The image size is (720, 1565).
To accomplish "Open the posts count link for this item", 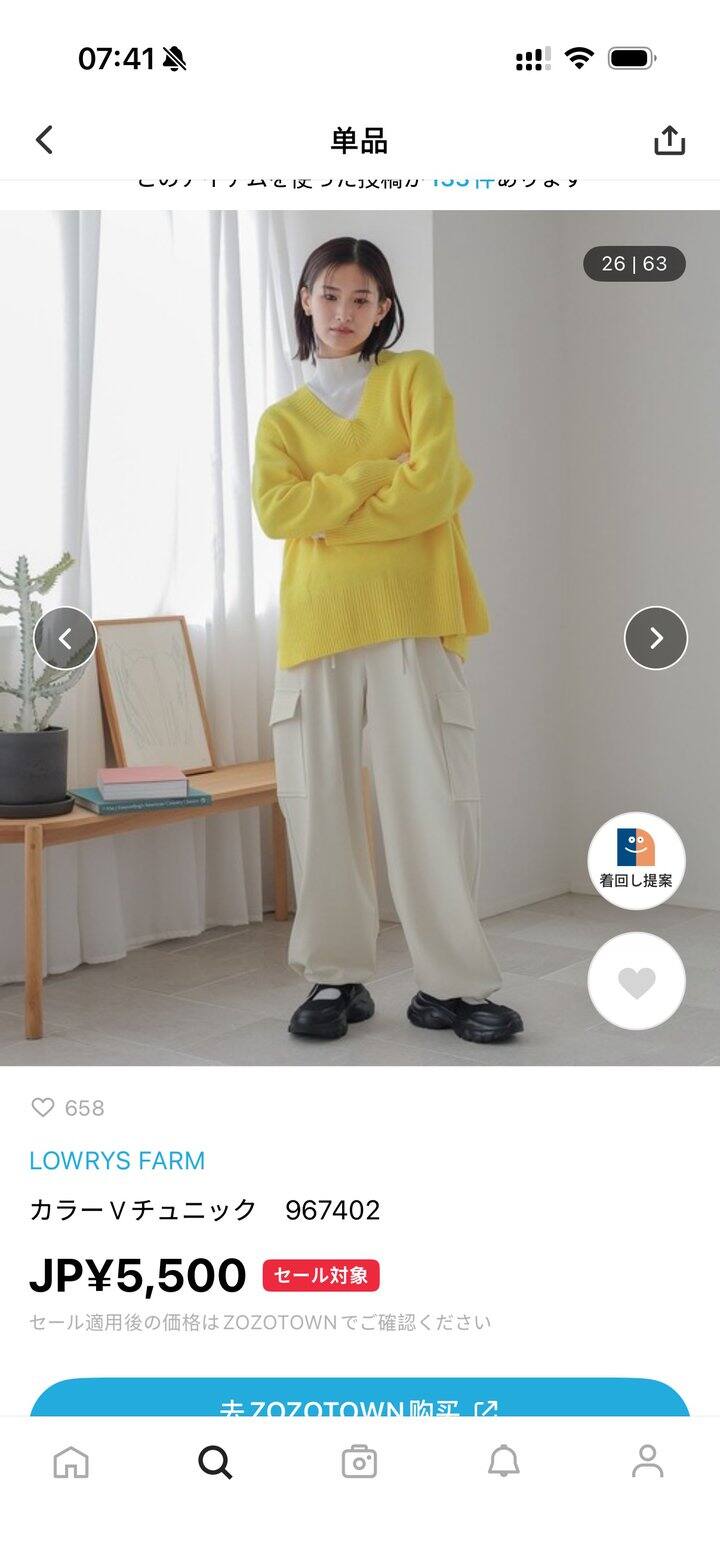I will coord(463,183).
